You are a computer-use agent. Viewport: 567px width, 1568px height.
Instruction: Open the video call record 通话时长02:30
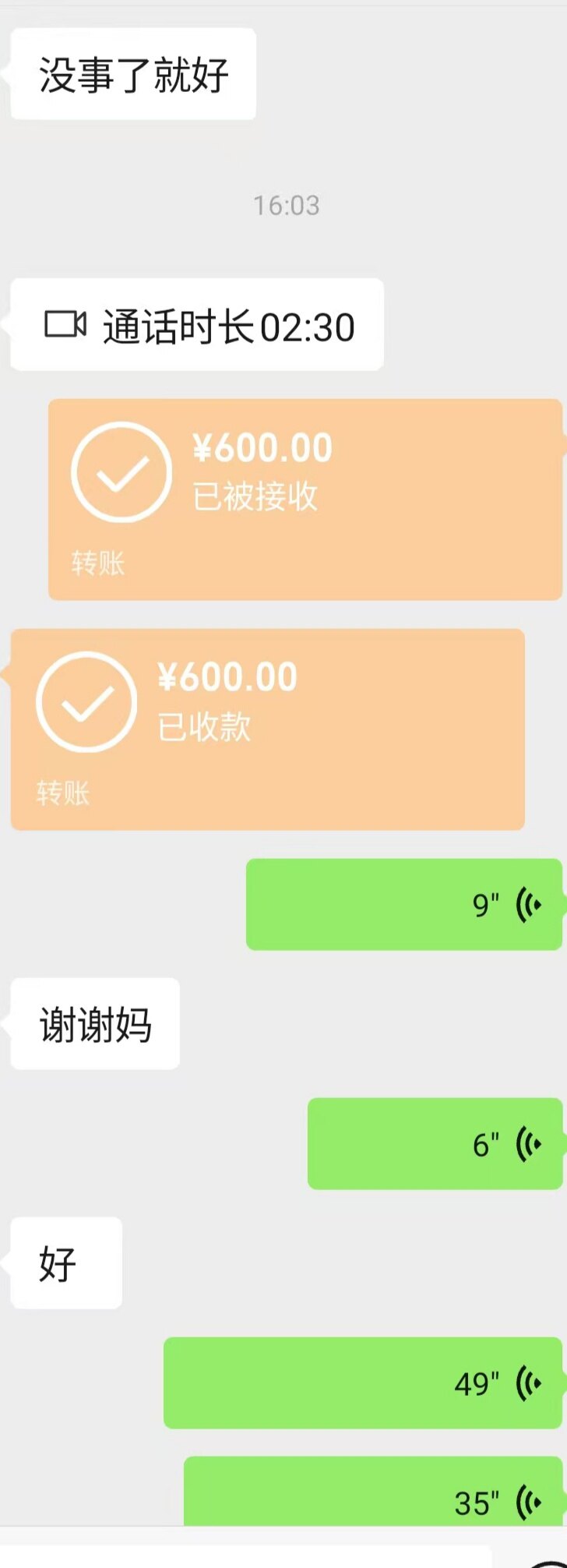pos(197,324)
